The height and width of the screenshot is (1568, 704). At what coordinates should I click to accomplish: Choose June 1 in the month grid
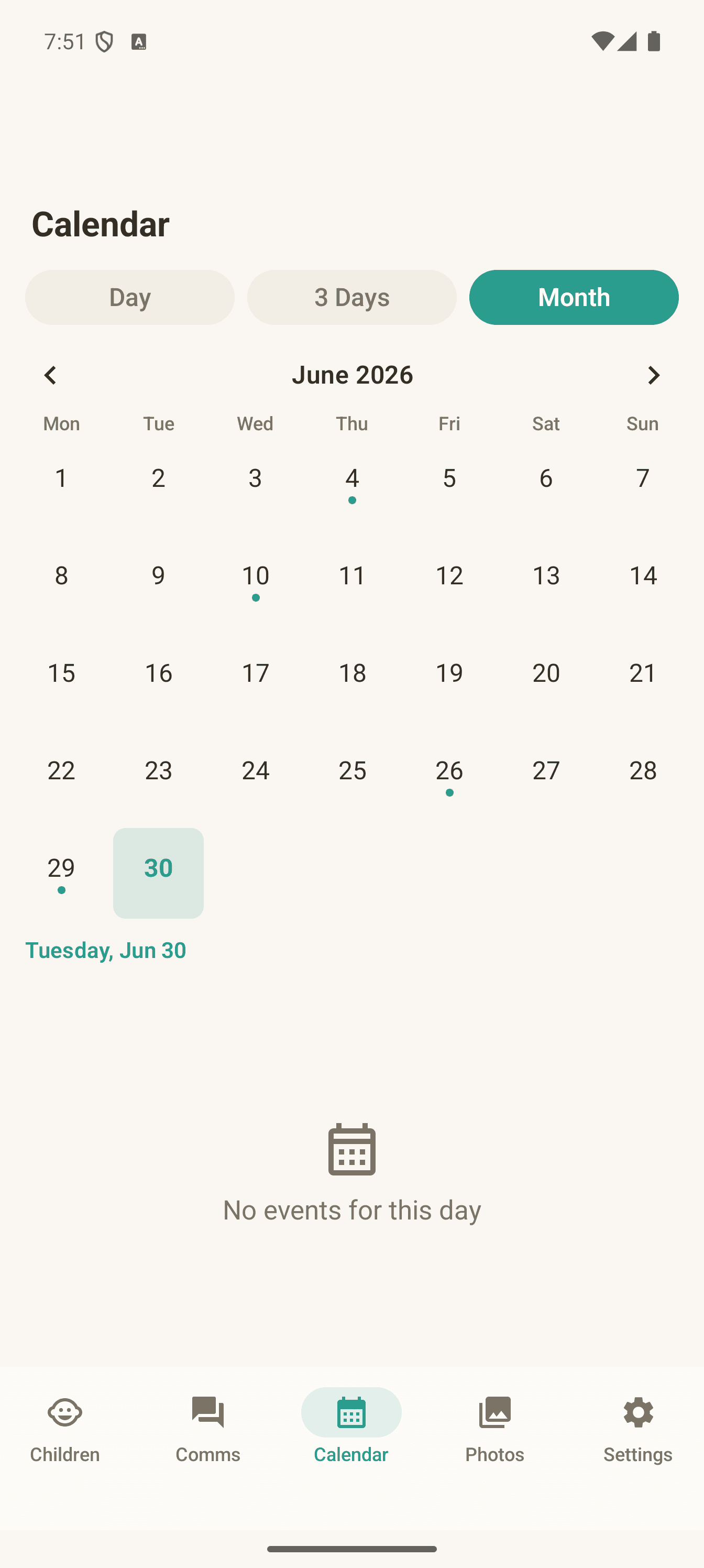[x=61, y=483]
